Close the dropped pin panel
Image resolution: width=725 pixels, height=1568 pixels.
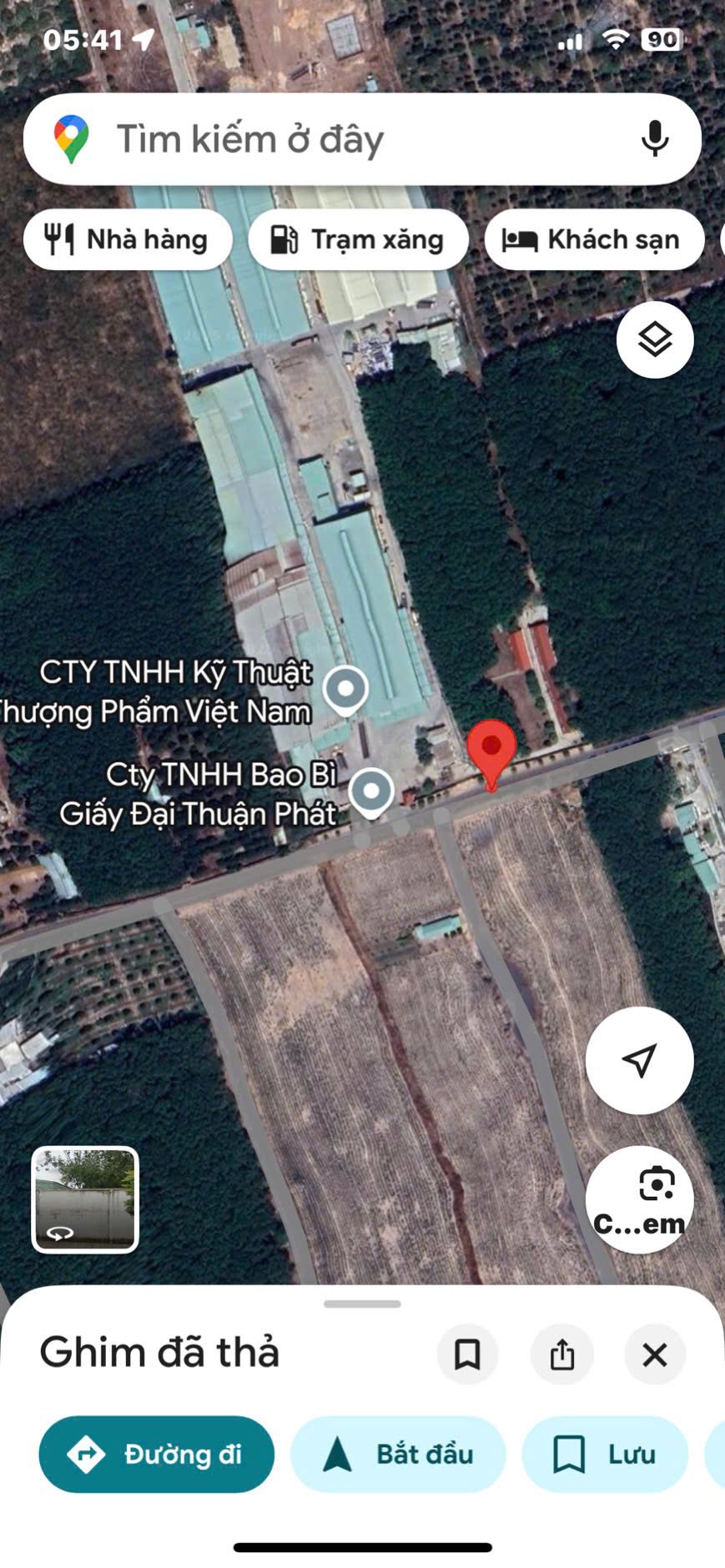coord(655,1354)
